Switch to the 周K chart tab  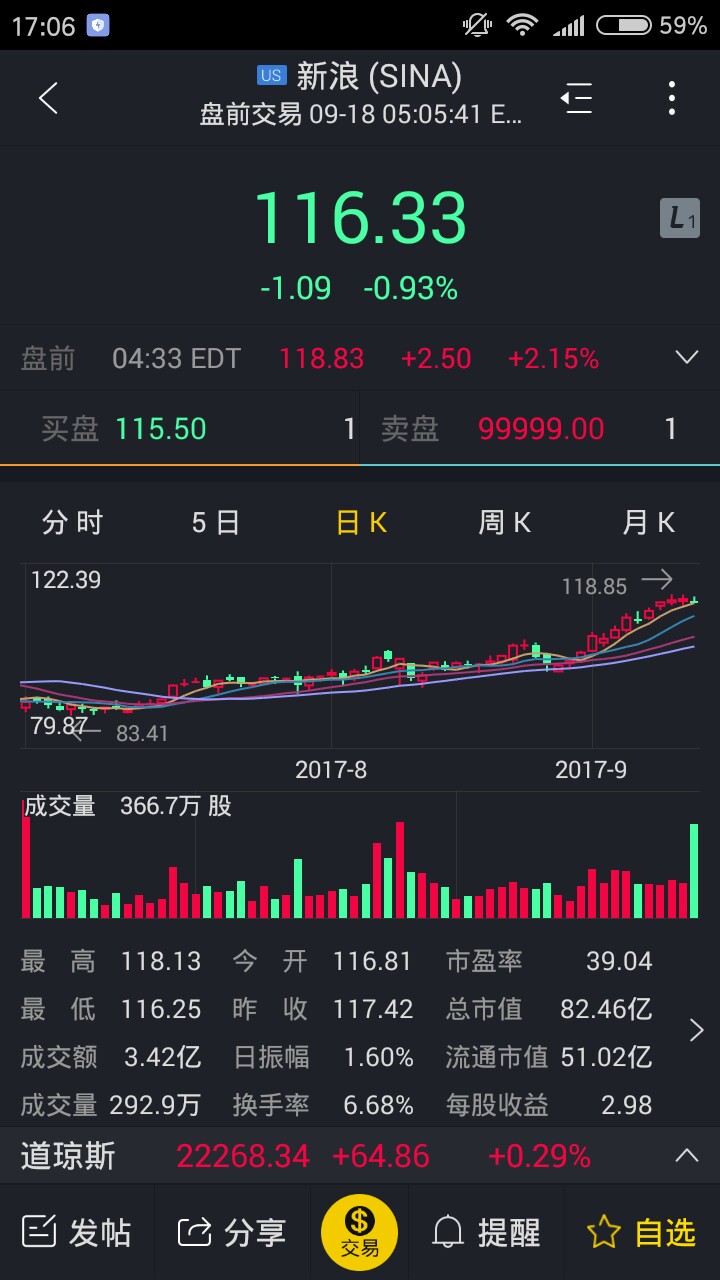pyautogui.click(x=504, y=522)
